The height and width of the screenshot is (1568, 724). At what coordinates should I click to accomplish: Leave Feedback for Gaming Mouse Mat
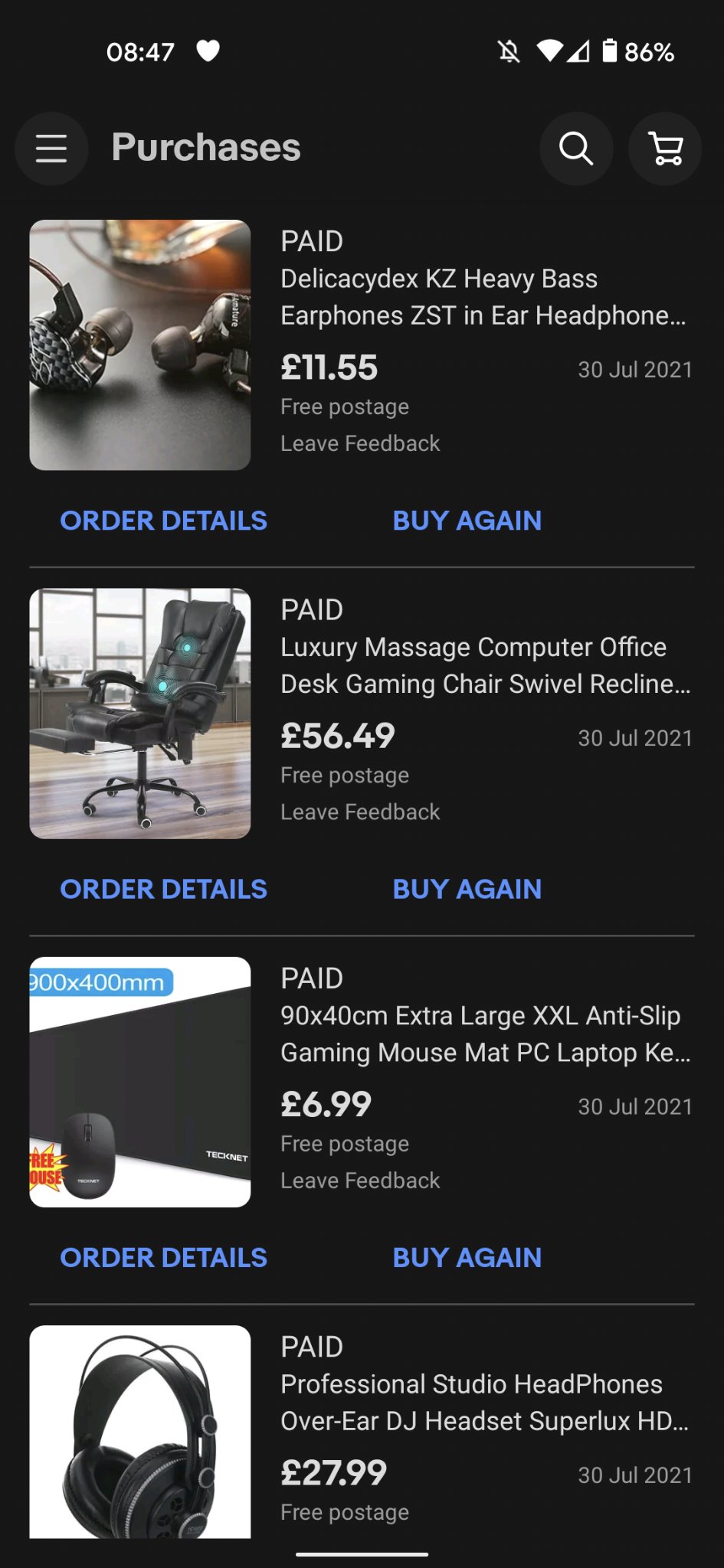[360, 1181]
